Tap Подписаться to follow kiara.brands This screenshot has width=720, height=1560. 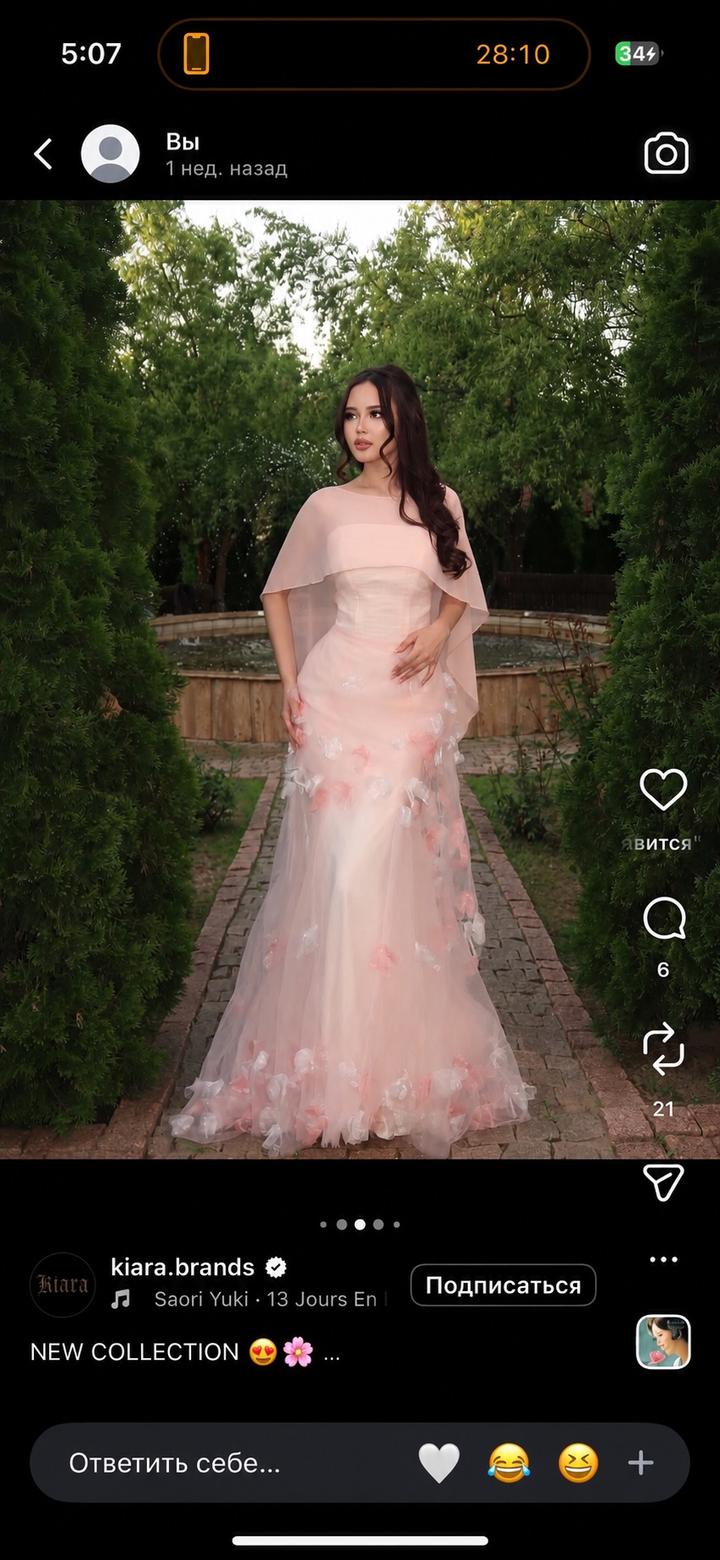(503, 1285)
